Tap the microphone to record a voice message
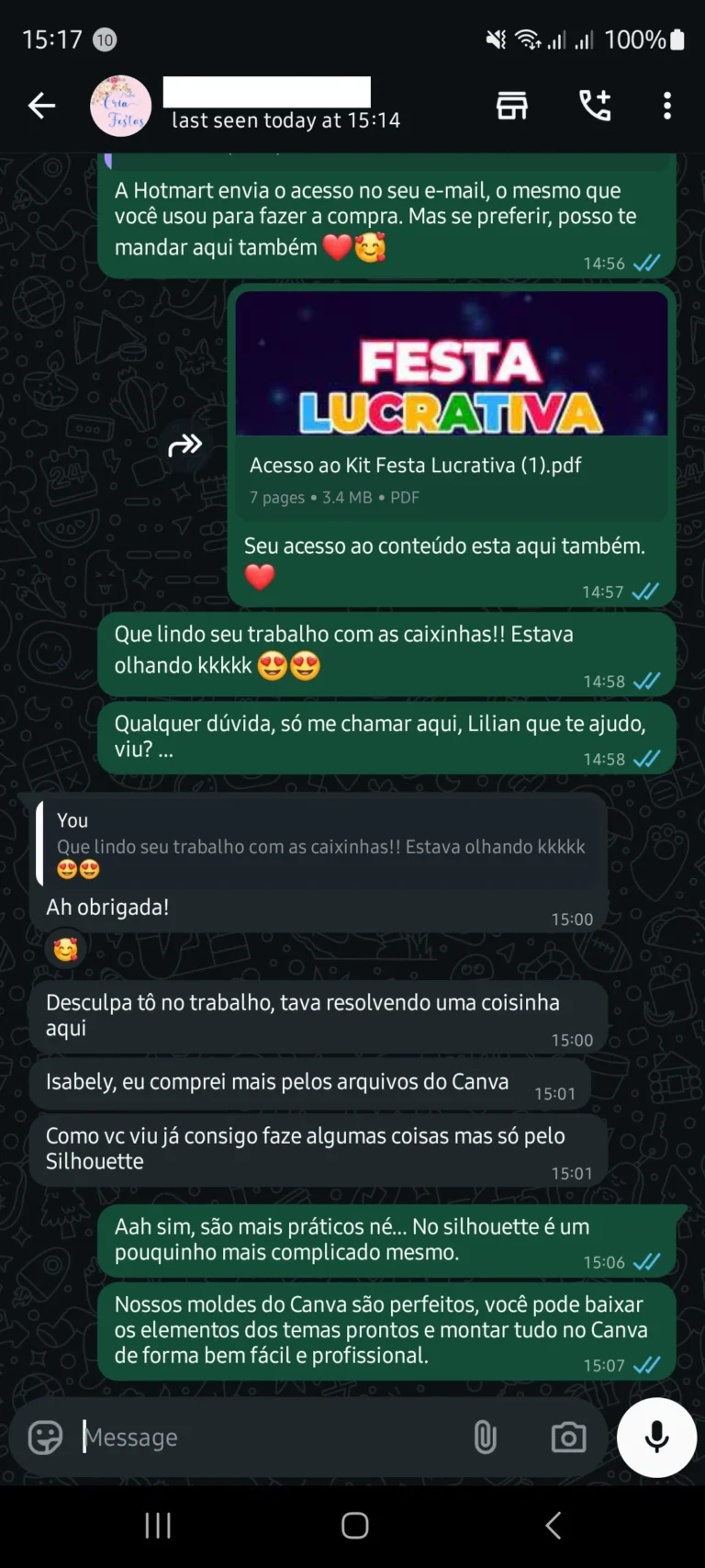Viewport: 705px width, 1568px height. (655, 1437)
